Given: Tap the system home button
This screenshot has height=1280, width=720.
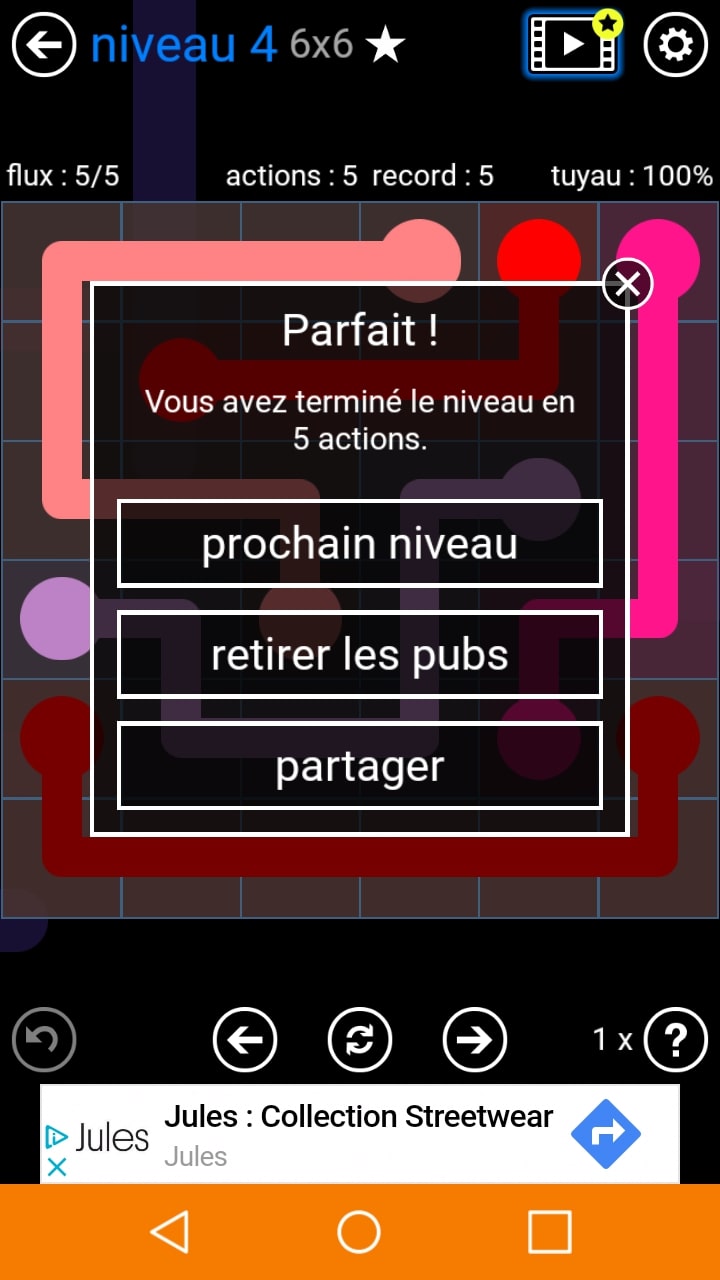Looking at the screenshot, I should click(x=359, y=1232).
